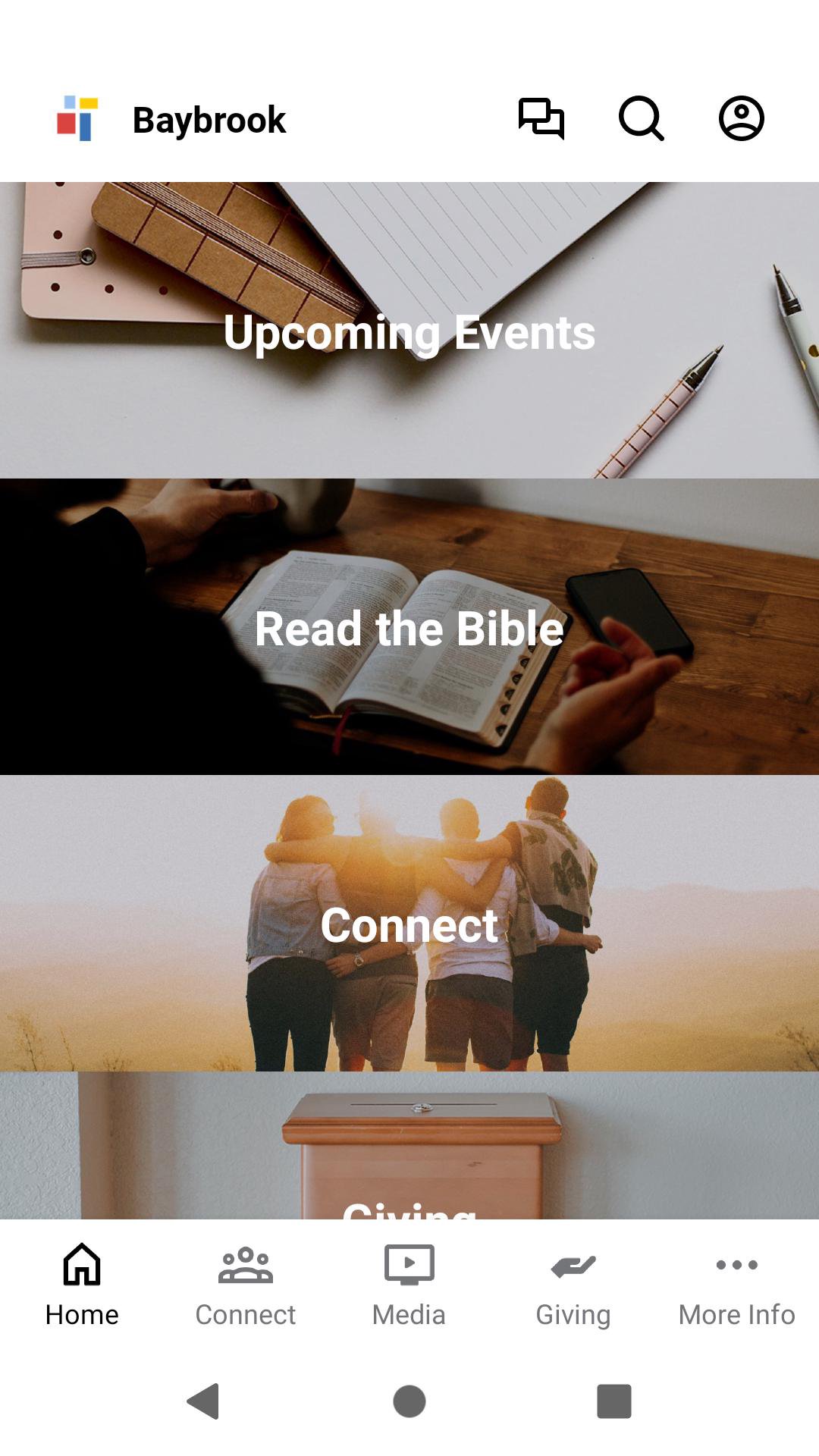Select the Home tab
Viewport: 819px width, 1456px height.
(x=82, y=1283)
